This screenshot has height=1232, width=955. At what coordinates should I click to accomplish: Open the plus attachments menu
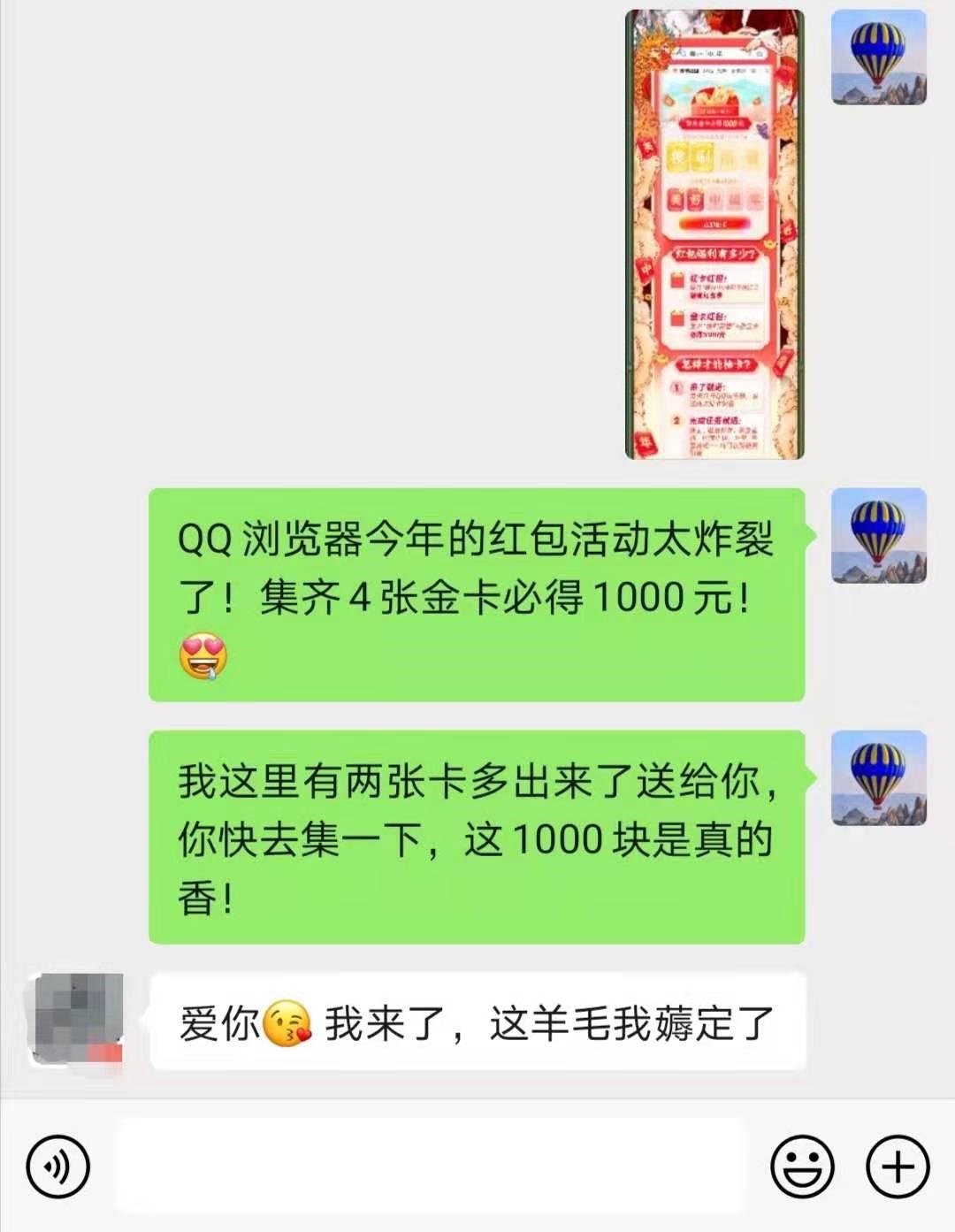click(898, 1167)
